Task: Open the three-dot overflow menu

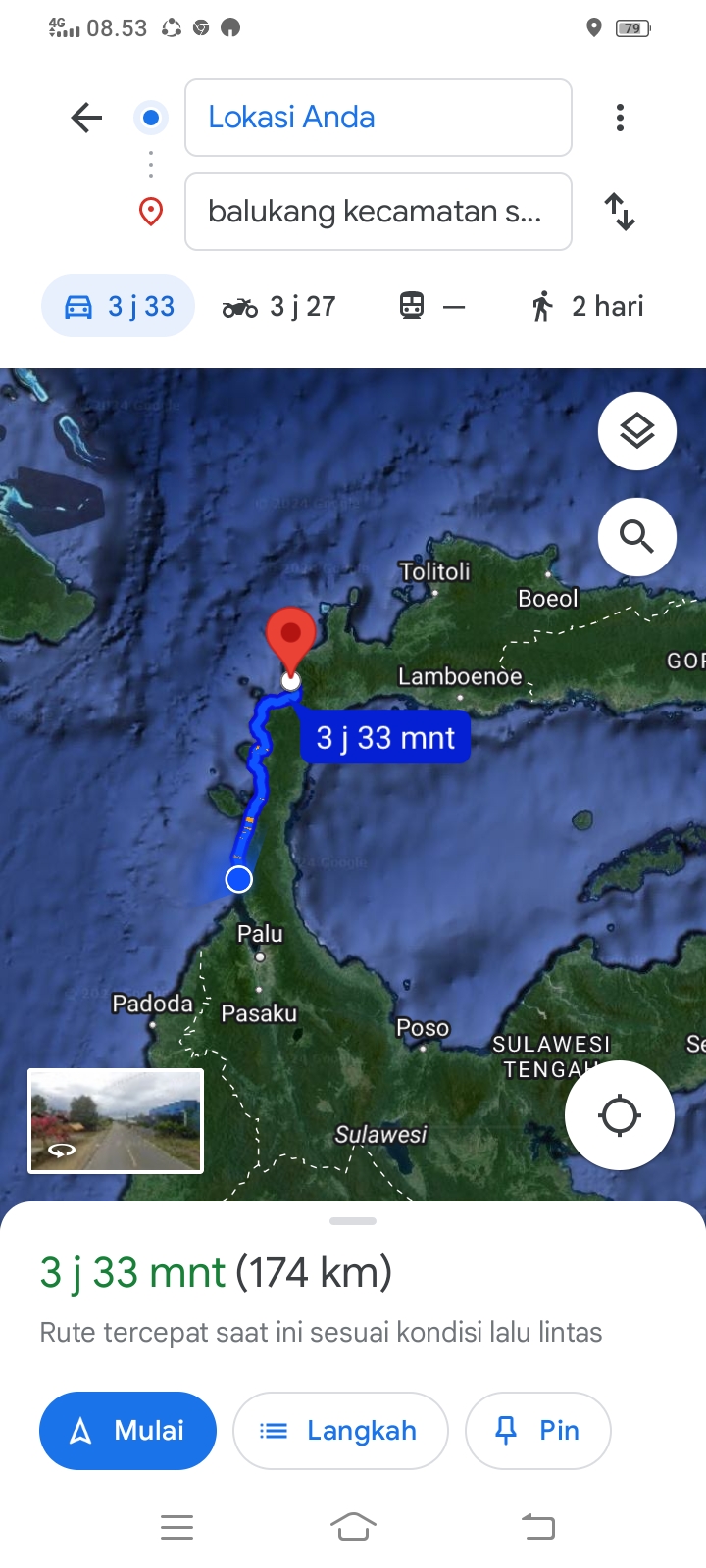Action: (x=620, y=118)
